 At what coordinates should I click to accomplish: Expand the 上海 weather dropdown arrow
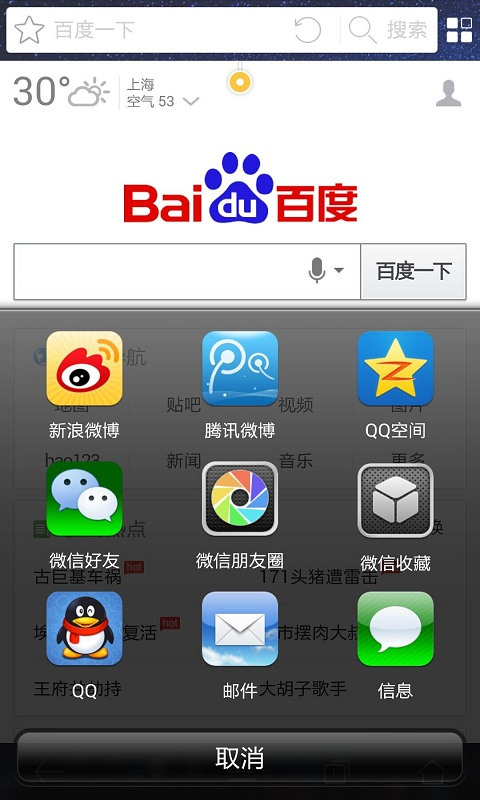(191, 101)
